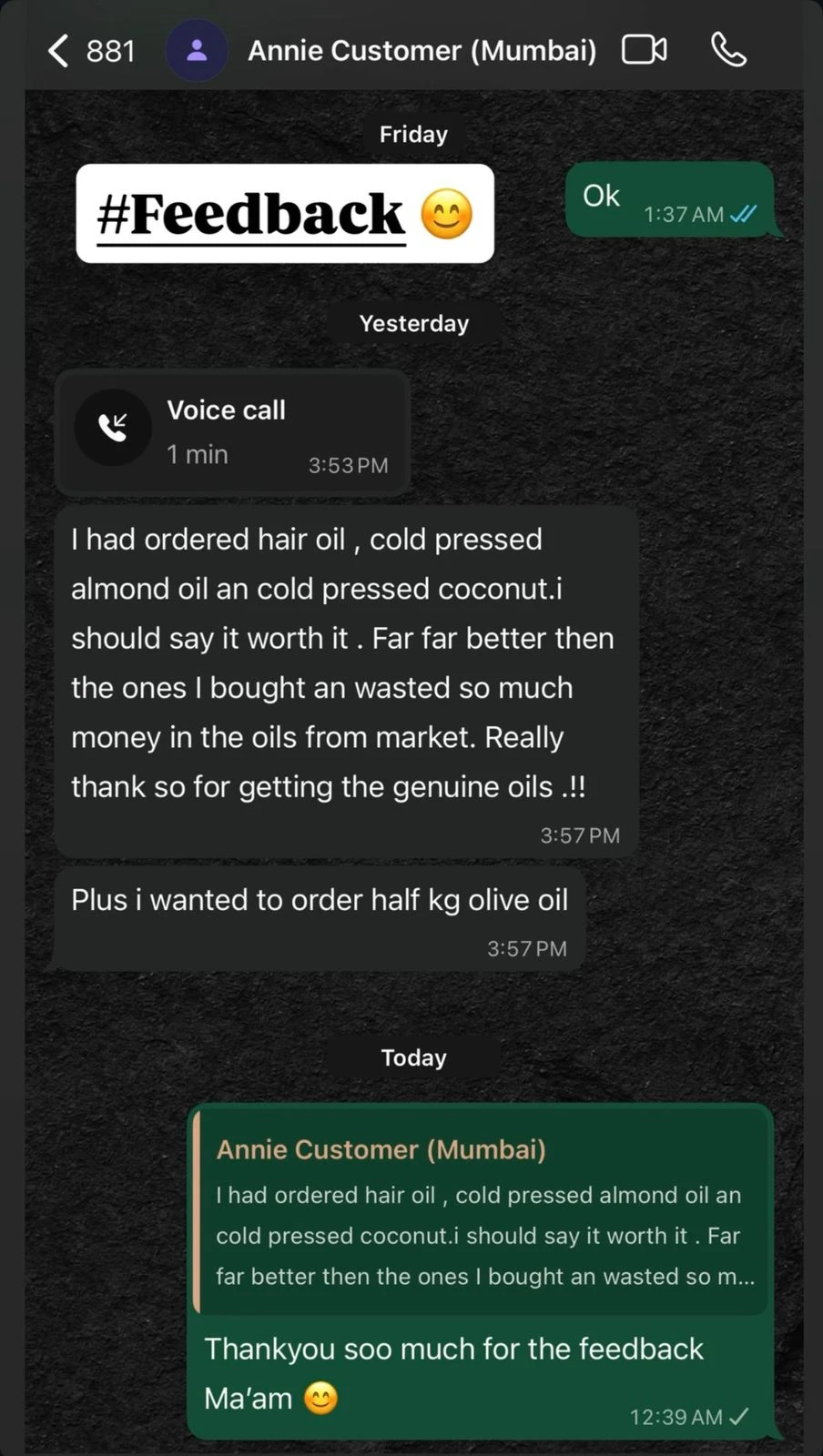
Task: Tap the incoming voice call icon
Action: coord(113,426)
